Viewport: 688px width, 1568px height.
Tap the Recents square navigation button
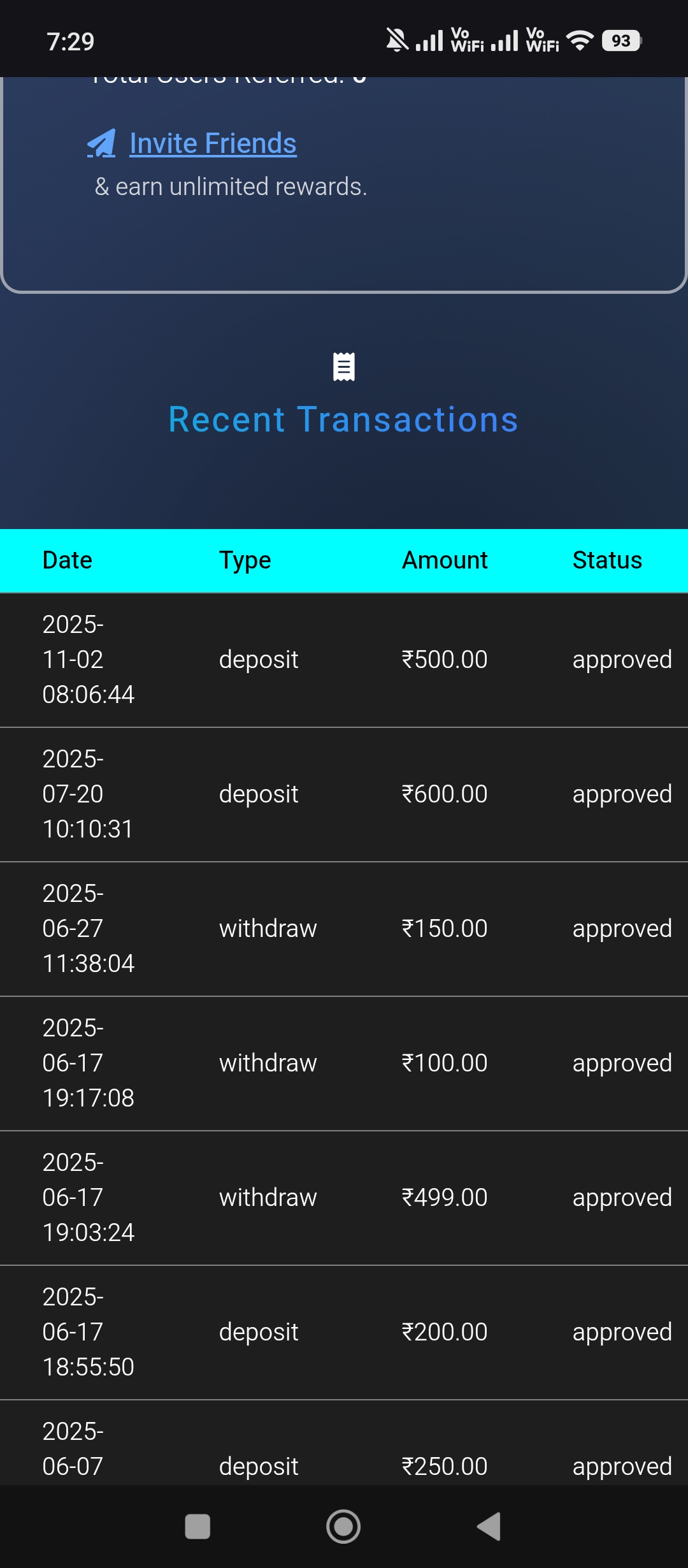(196, 1526)
